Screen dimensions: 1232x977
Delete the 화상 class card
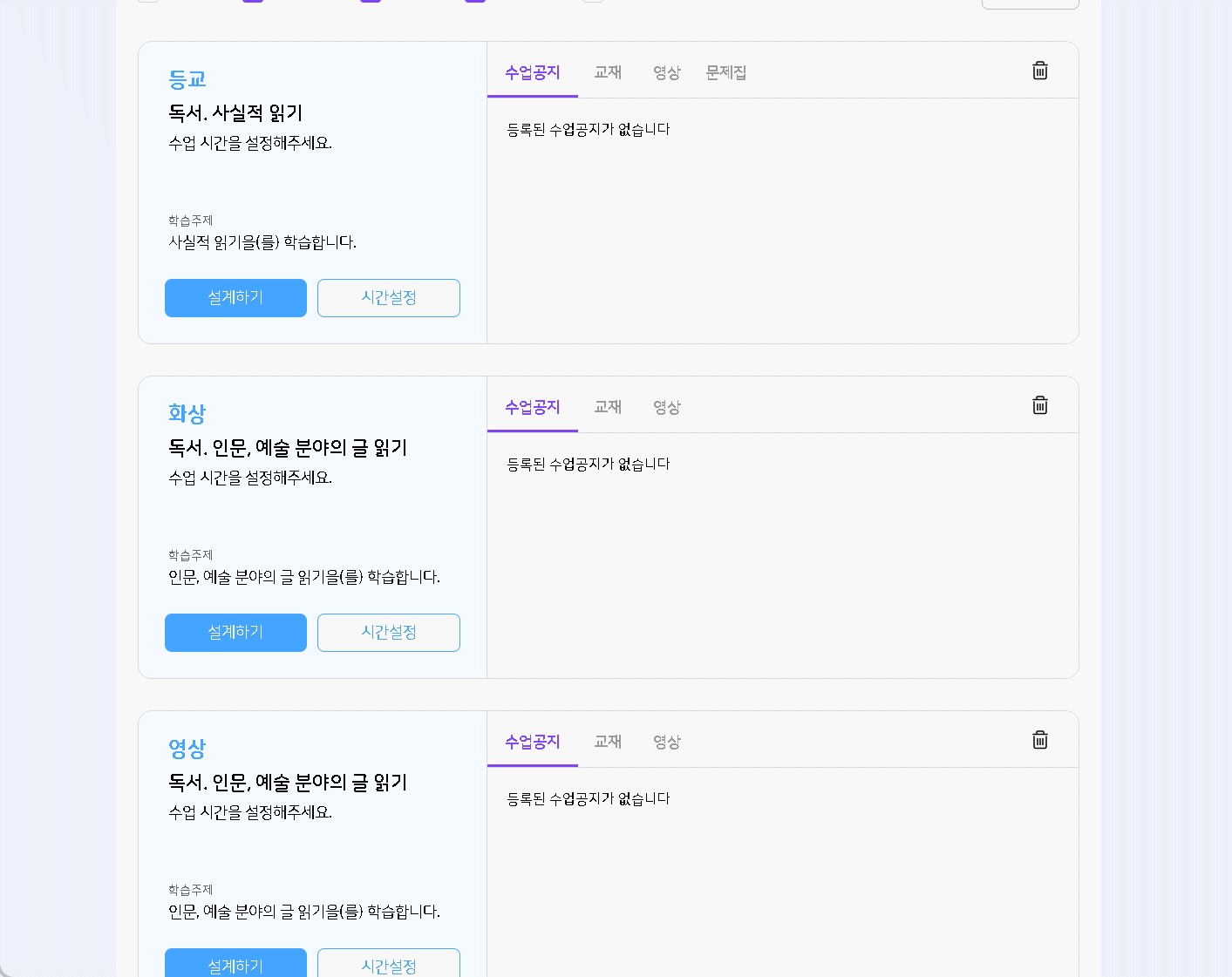[1039, 405]
